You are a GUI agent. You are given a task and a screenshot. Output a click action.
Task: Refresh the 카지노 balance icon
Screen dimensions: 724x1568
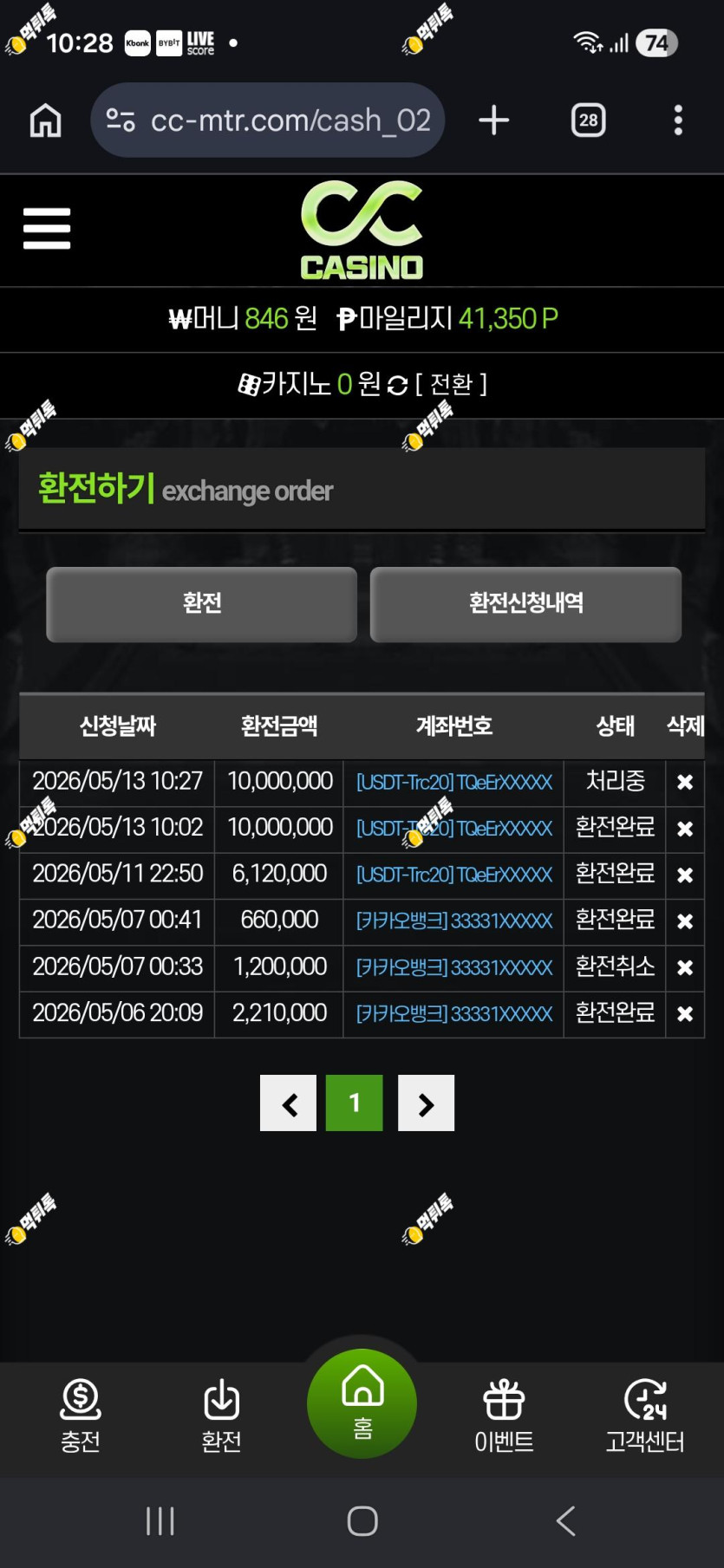(x=397, y=385)
